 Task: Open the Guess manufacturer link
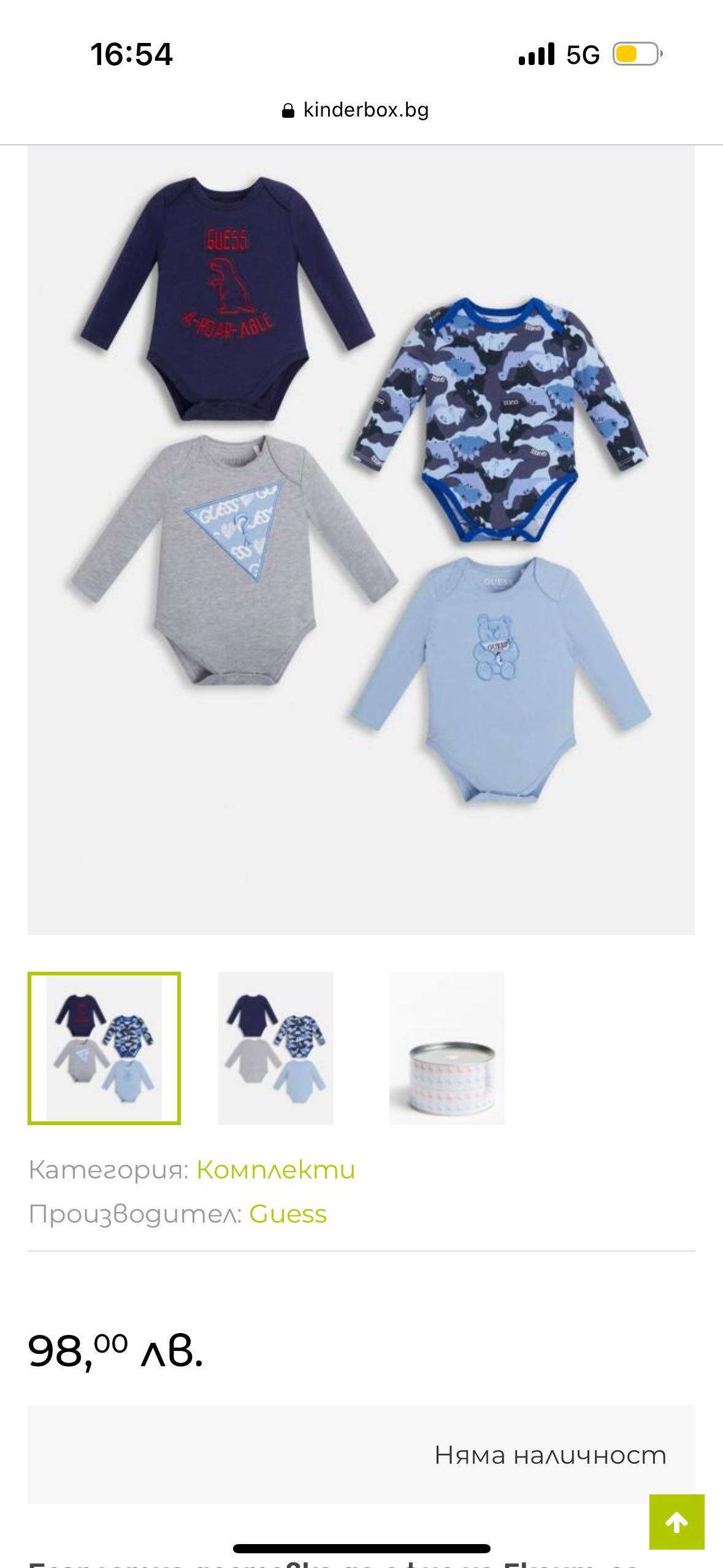click(288, 1214)
